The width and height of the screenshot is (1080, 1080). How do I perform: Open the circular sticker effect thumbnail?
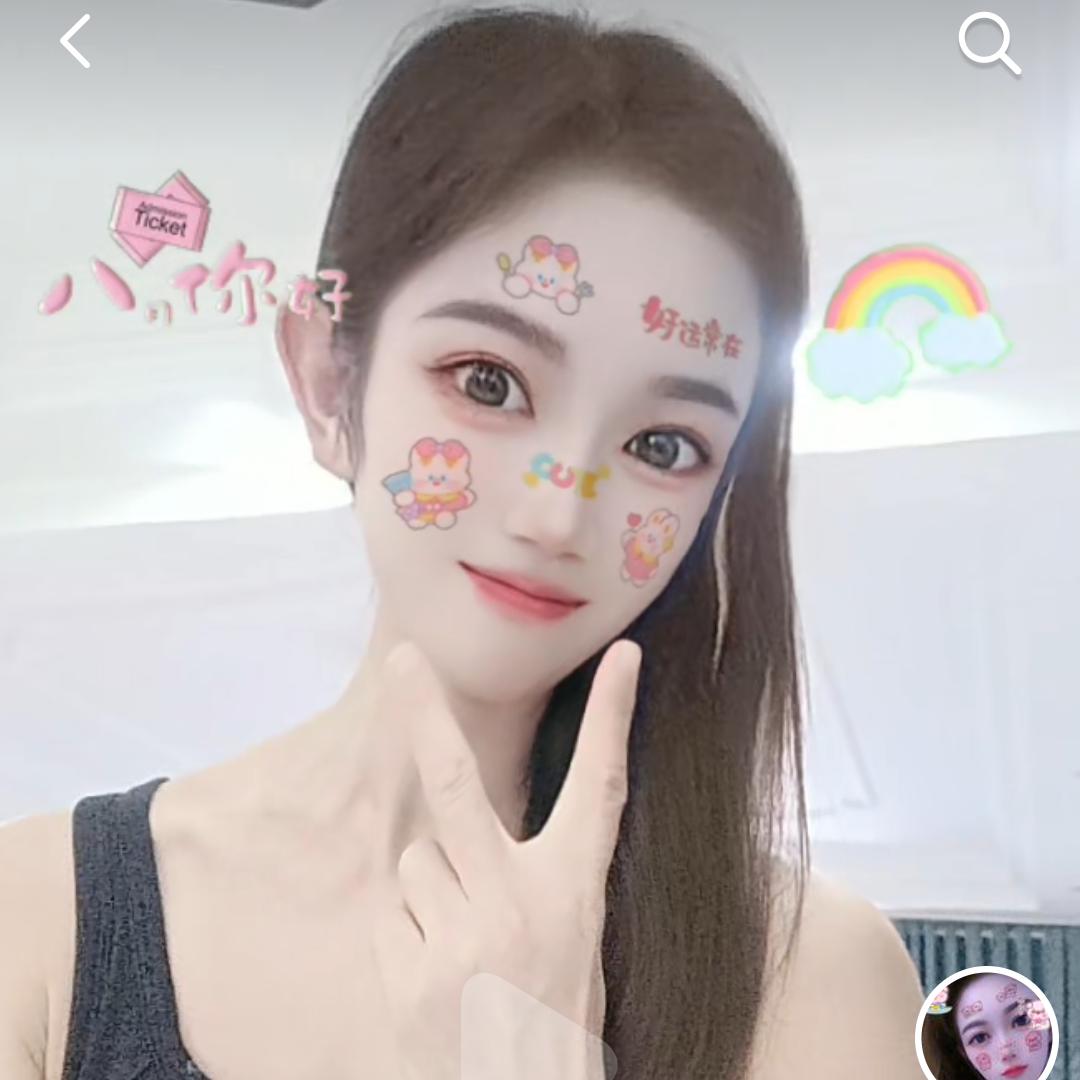(x=987, y=1028)
